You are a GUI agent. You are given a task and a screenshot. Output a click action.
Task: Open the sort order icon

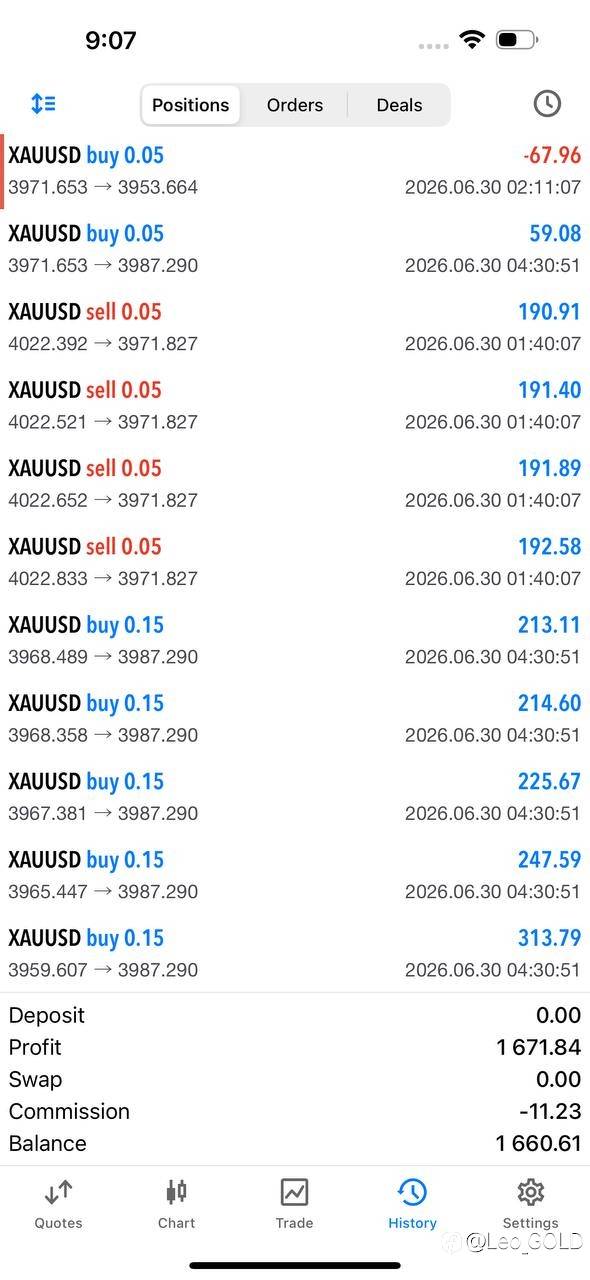tap(43, 103)
